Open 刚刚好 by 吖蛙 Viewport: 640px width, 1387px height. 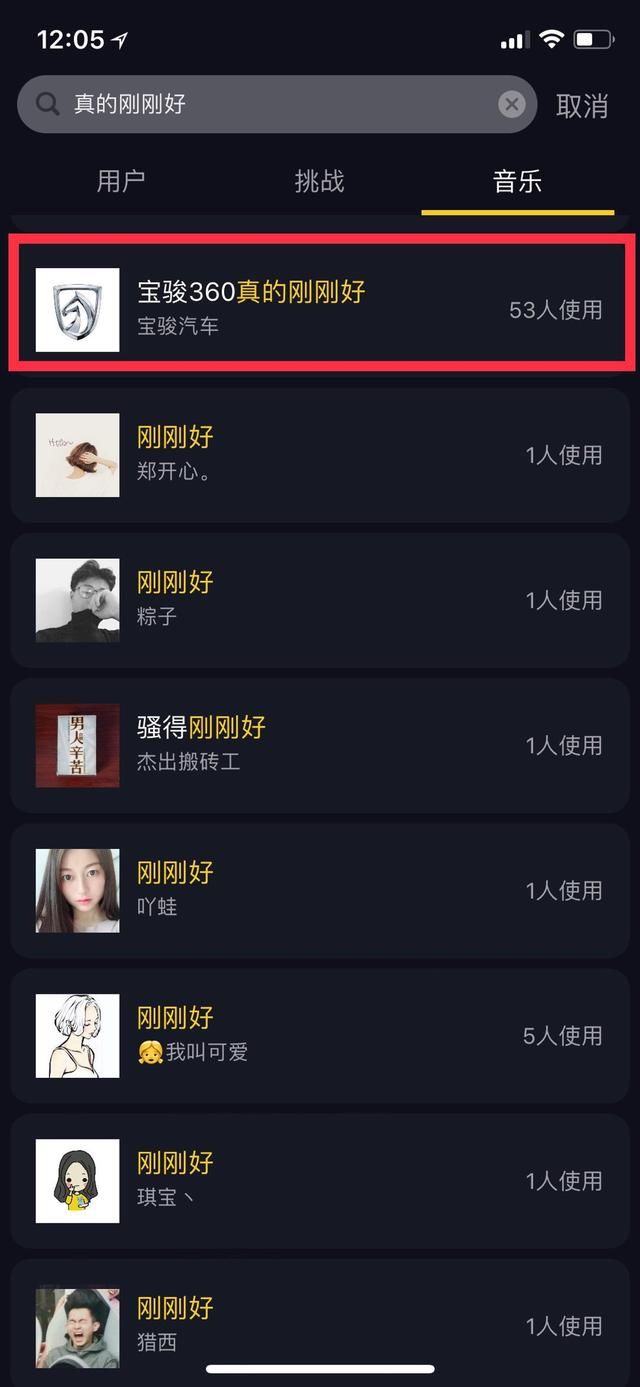[x=320, y=890]
